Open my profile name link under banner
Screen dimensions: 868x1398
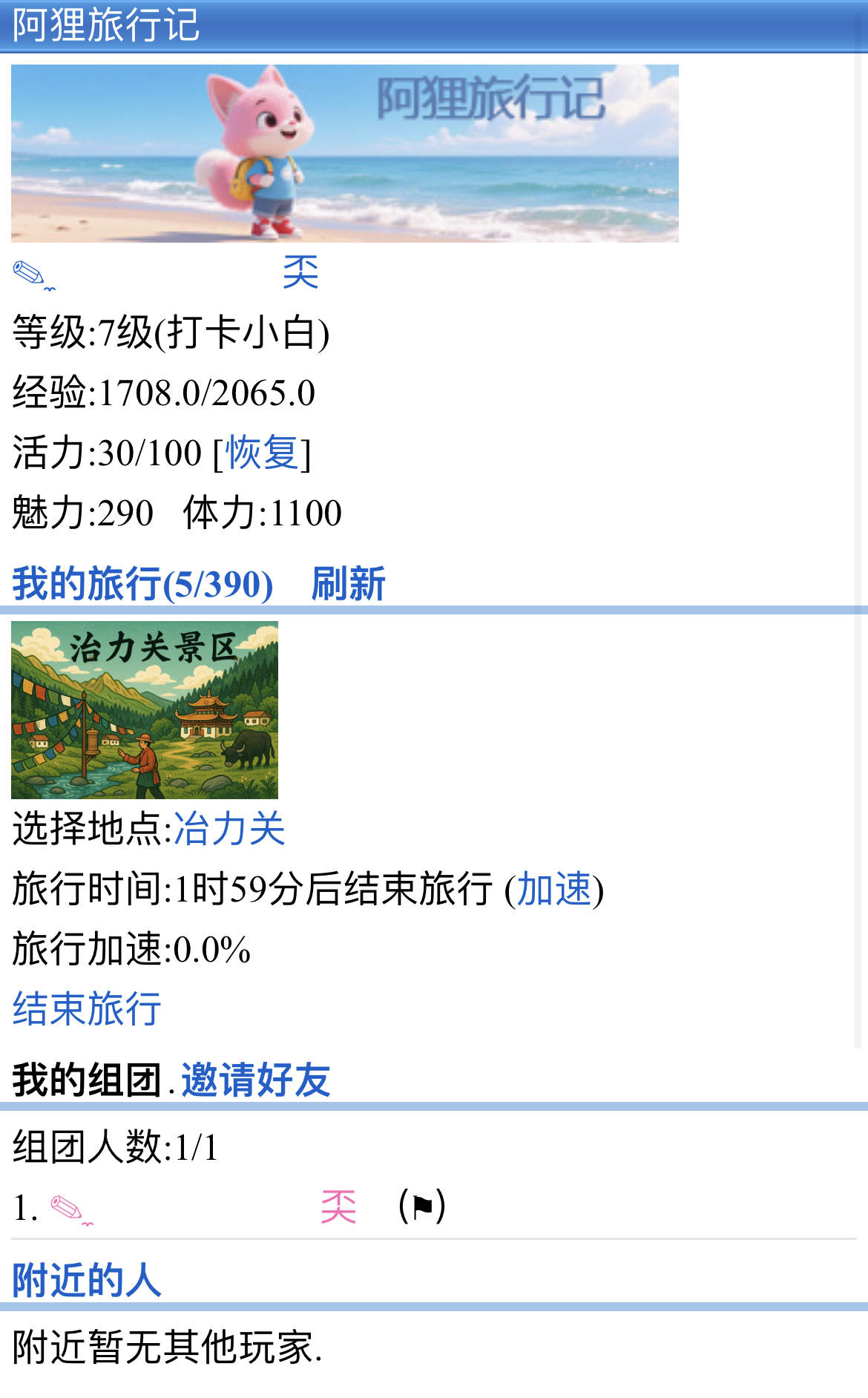tap(166, 273)
